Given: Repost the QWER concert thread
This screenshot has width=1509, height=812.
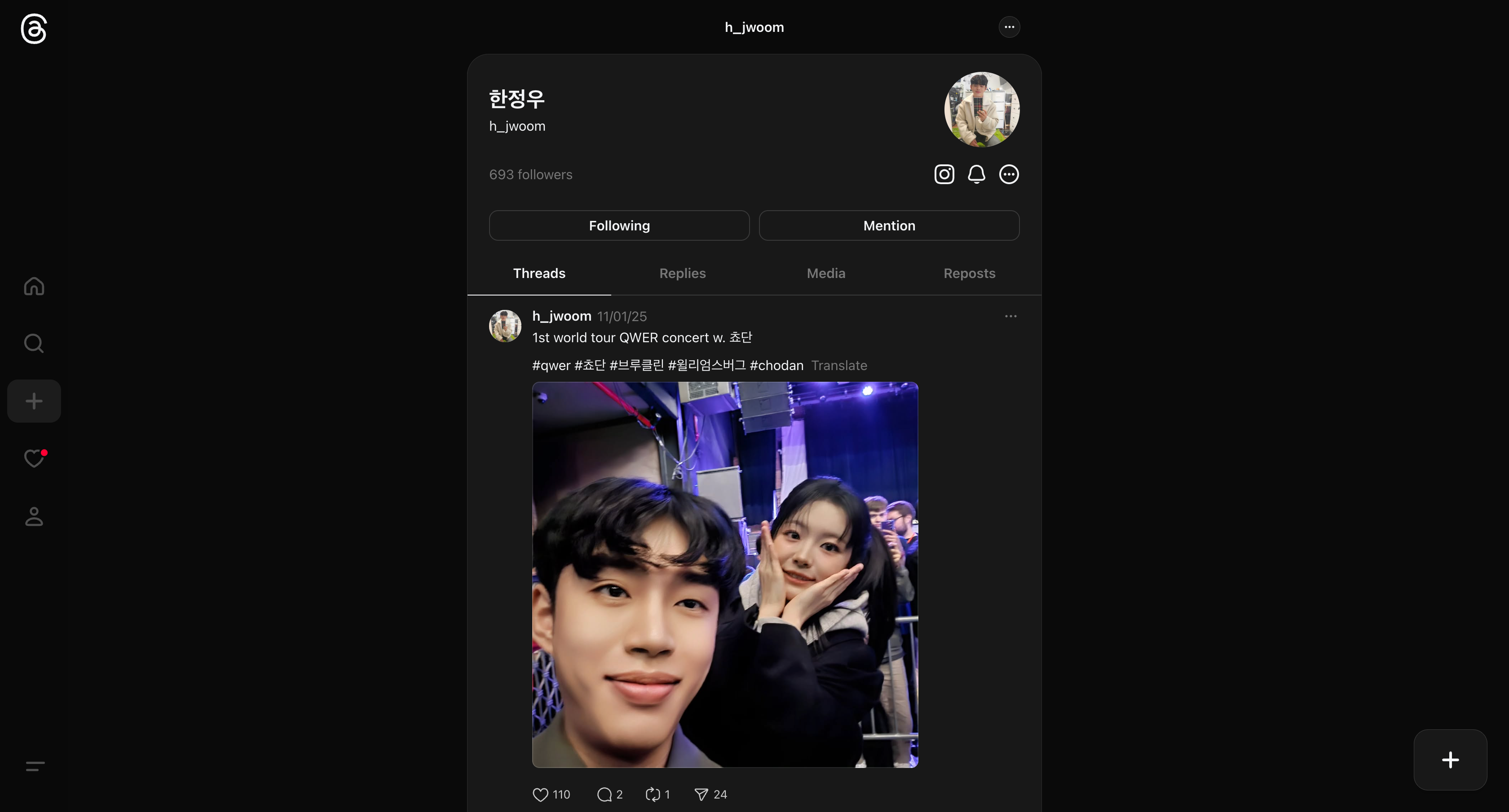Looking at the screenshot, I should pos(653,794).
